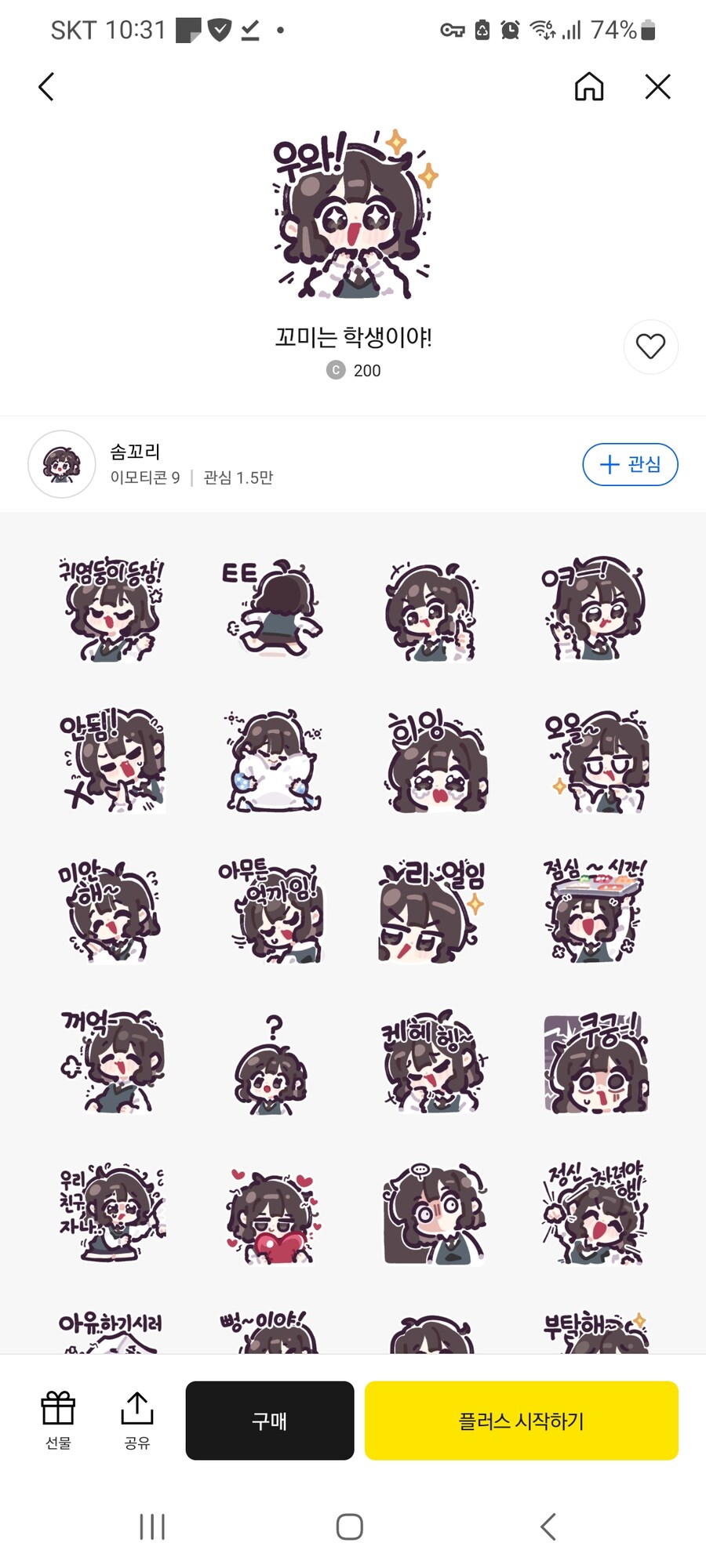Start Plus with 플러스 시작하기
The height and width of the screenshot is (1568, 706).
pyautogui.click(x=521, y=1421)
